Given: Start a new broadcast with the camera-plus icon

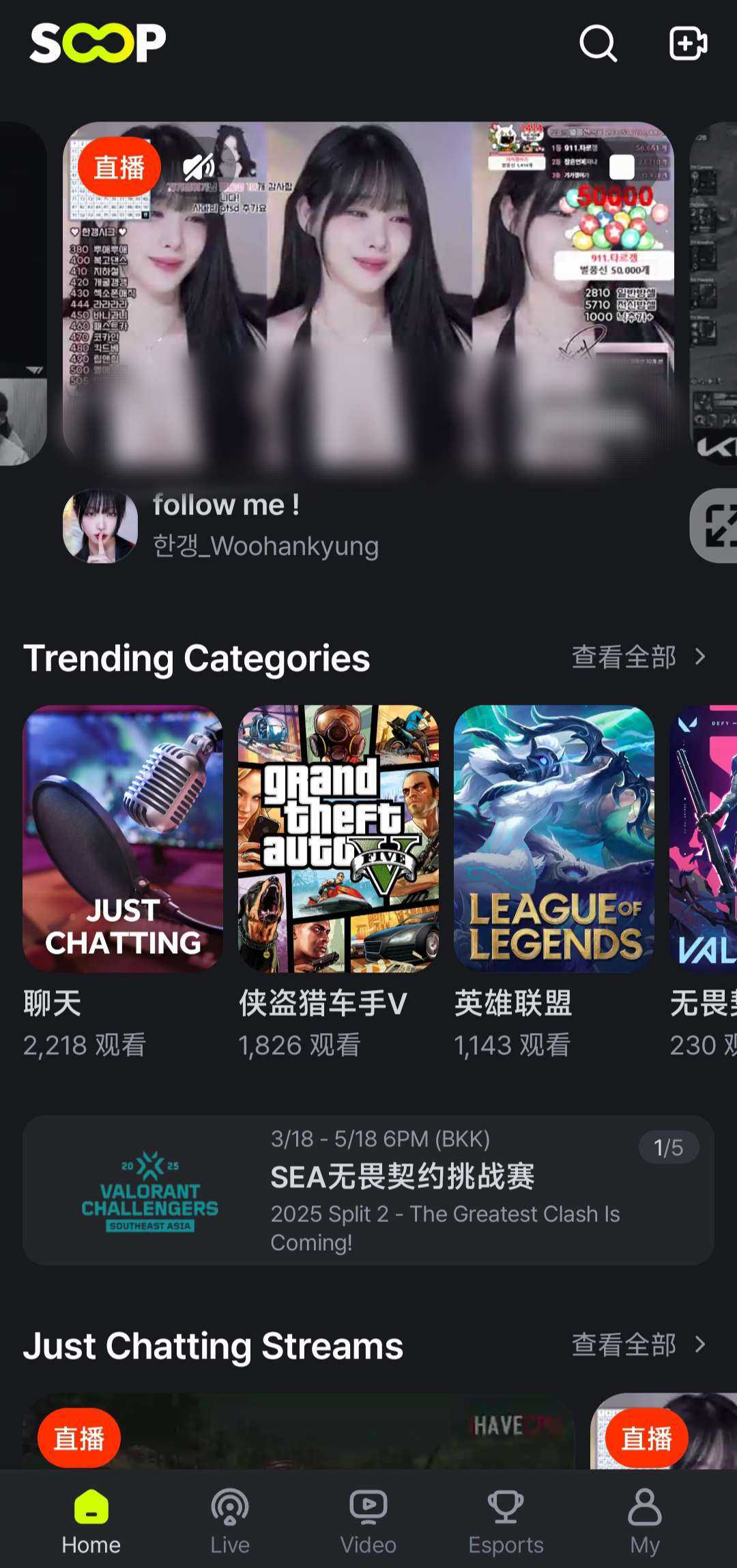Looking at the screenshot, I should click(x=688, y=44).
